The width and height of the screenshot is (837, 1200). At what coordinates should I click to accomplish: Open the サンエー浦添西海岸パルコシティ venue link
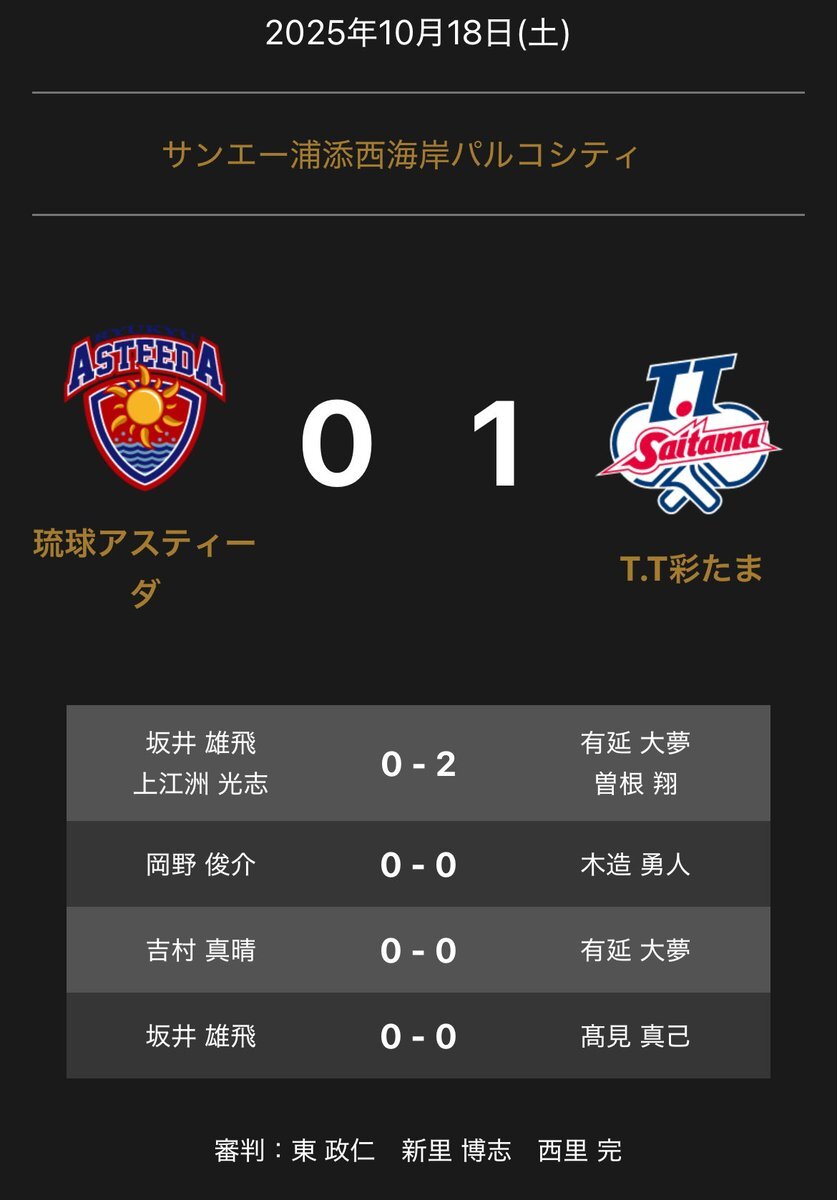pos(400,156)
